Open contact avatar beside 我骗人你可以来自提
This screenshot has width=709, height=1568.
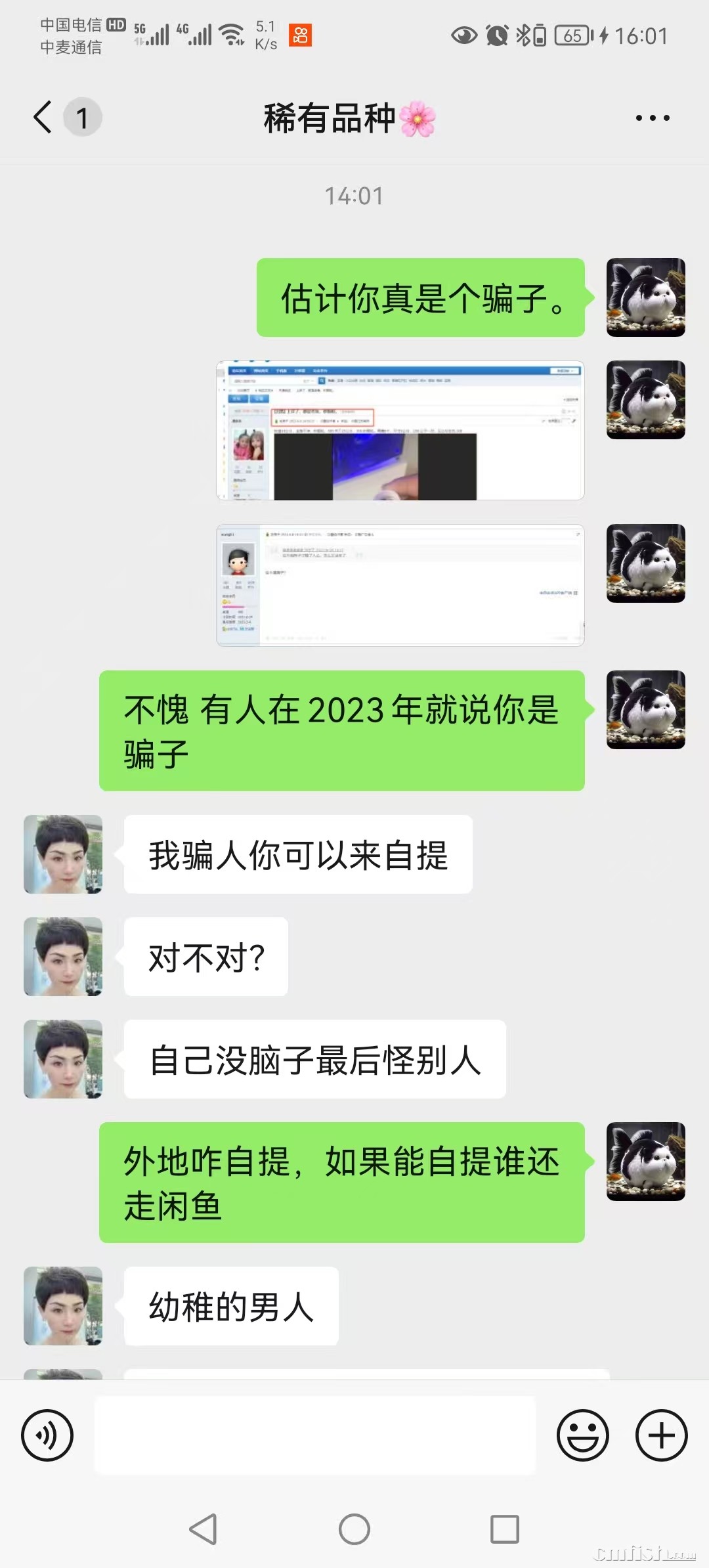point(63,854)
